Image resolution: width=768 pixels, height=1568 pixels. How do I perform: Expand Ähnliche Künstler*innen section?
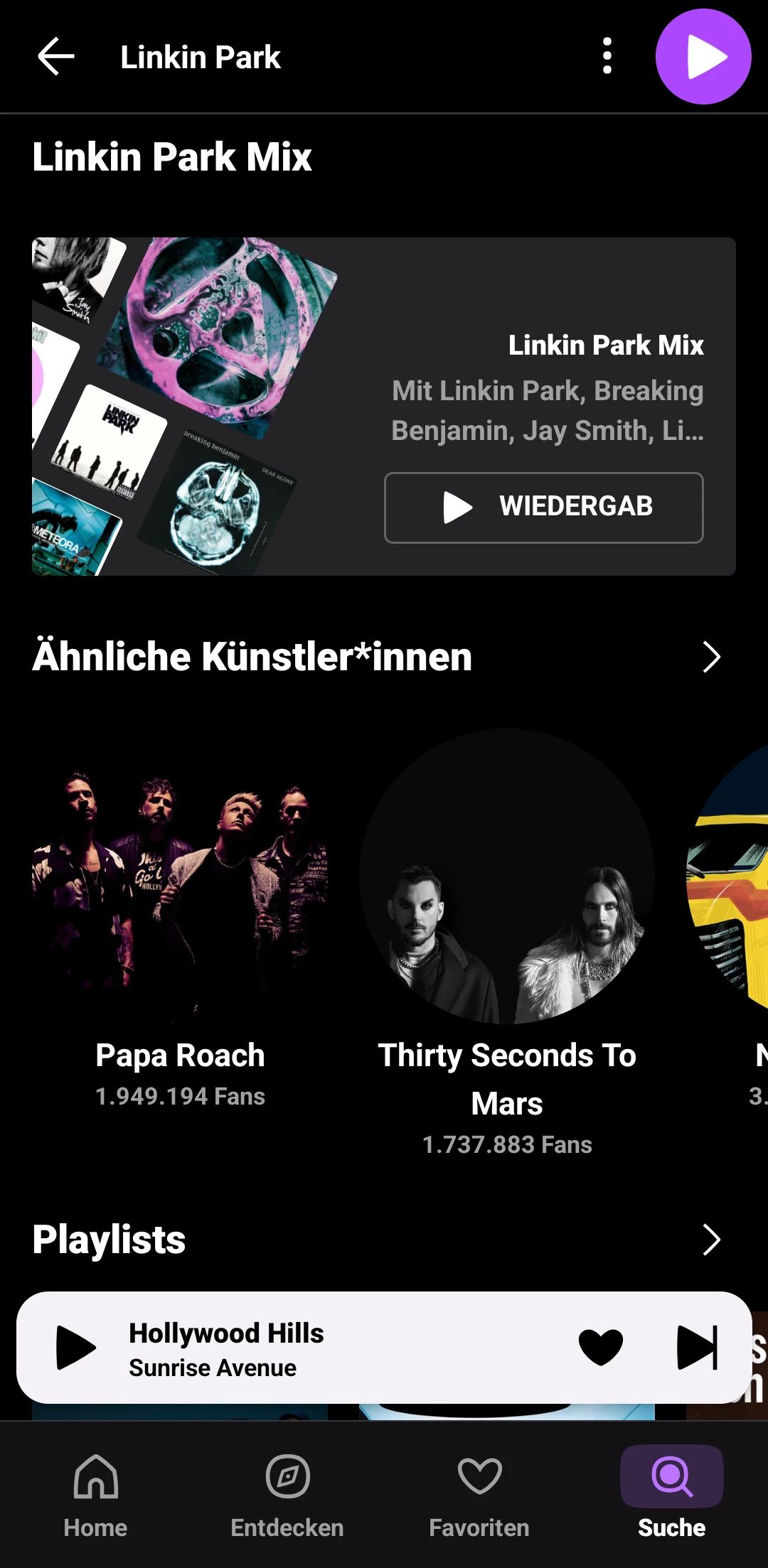pos(711,657)
